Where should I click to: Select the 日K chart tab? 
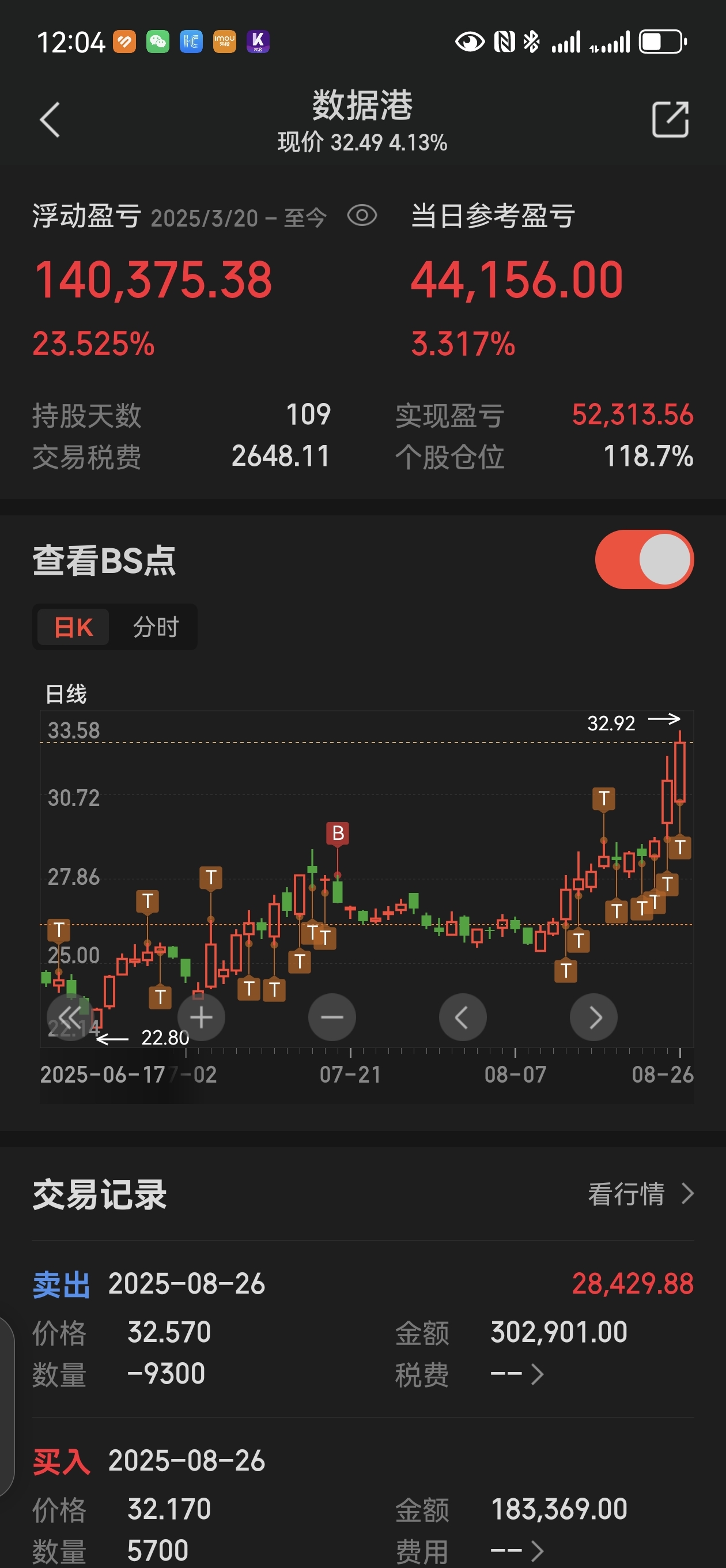[73, 627]
